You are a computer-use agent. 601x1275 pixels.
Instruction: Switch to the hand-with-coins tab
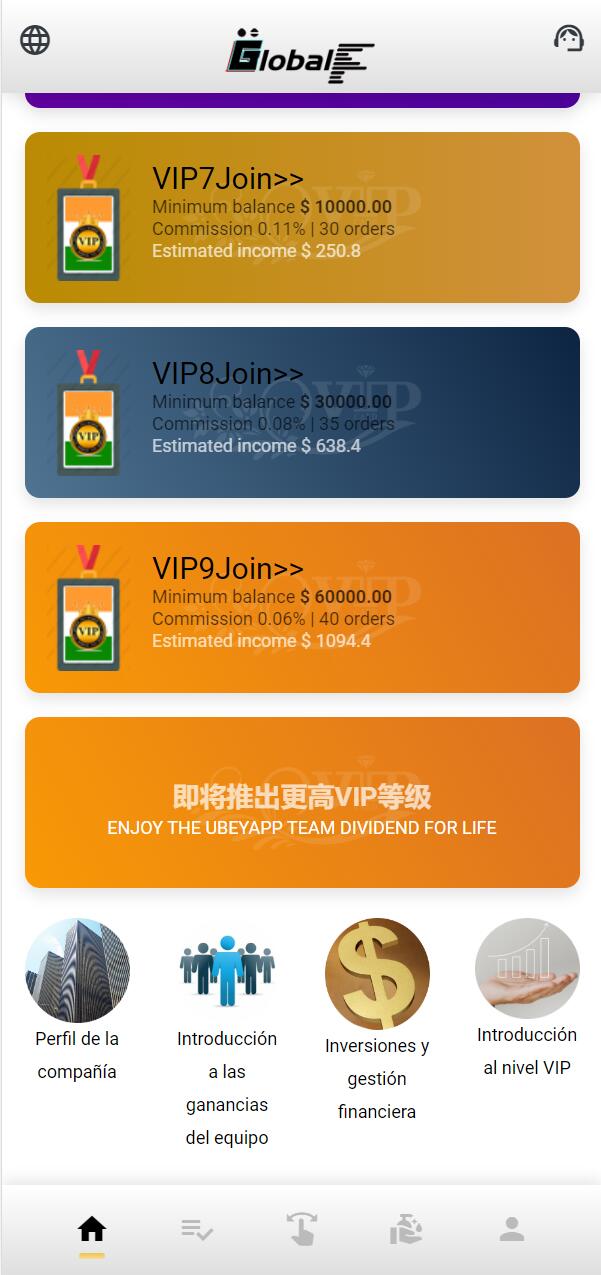[406, 1229]
